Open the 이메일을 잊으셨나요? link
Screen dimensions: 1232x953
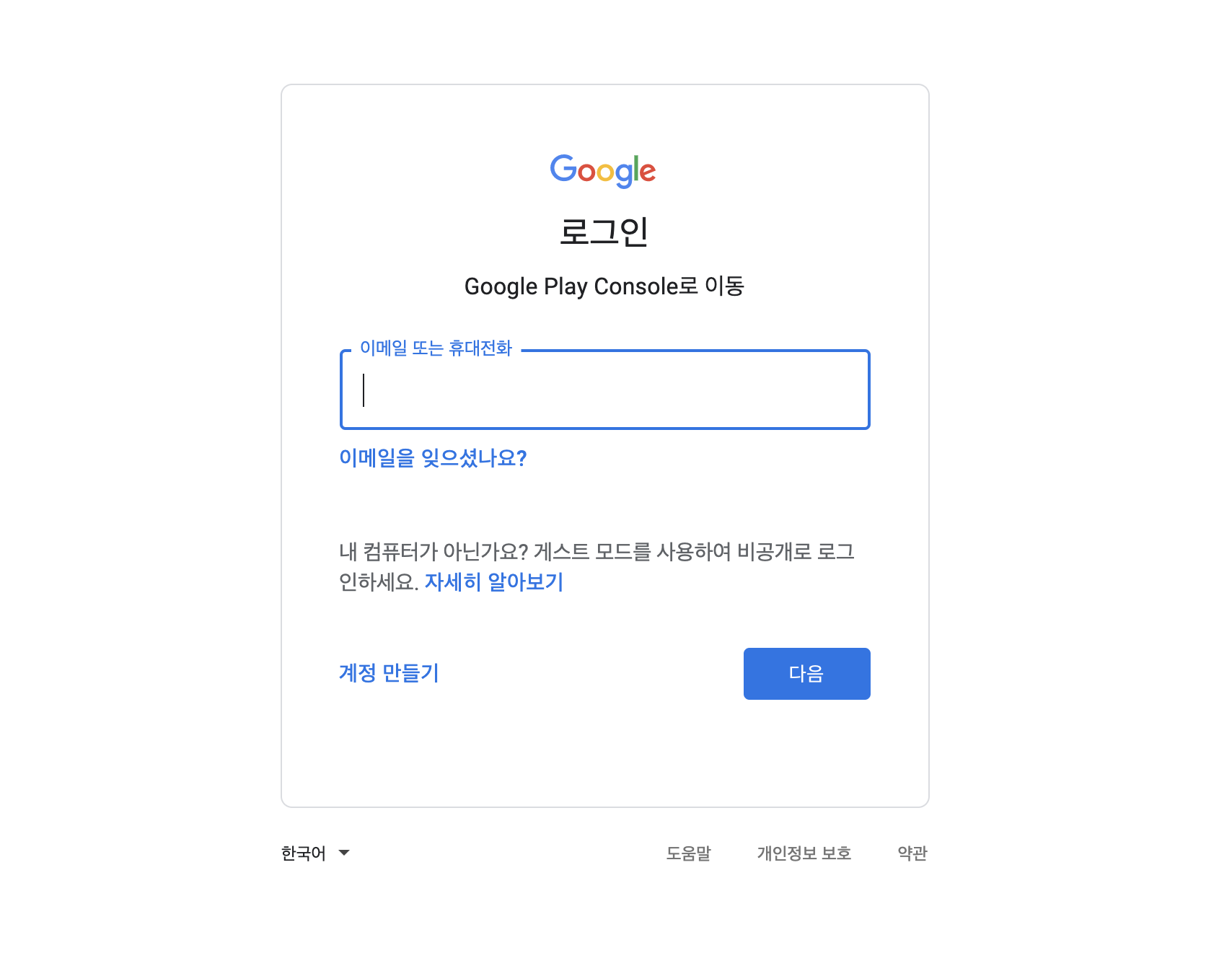point(433,458)
